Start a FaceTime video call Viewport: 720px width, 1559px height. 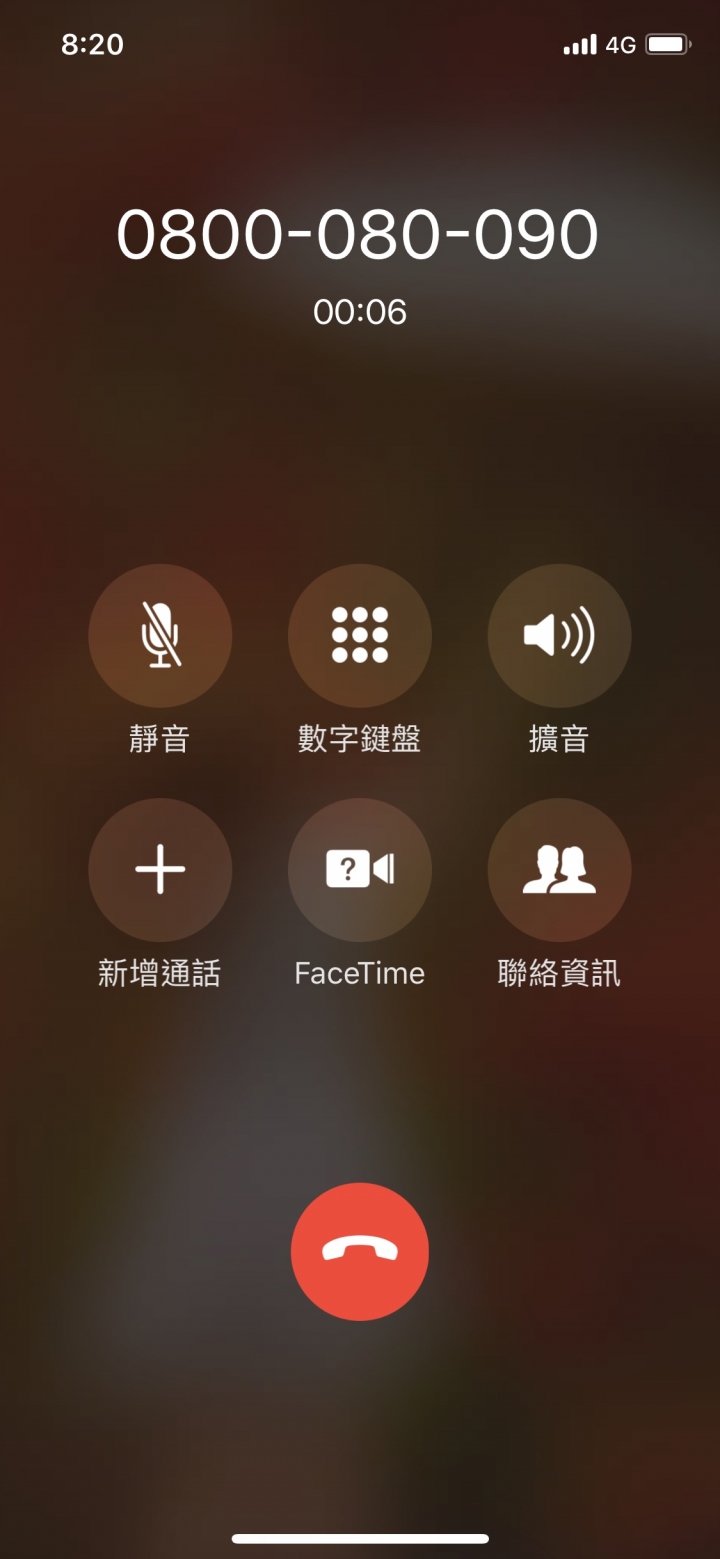tap(360, 870)
